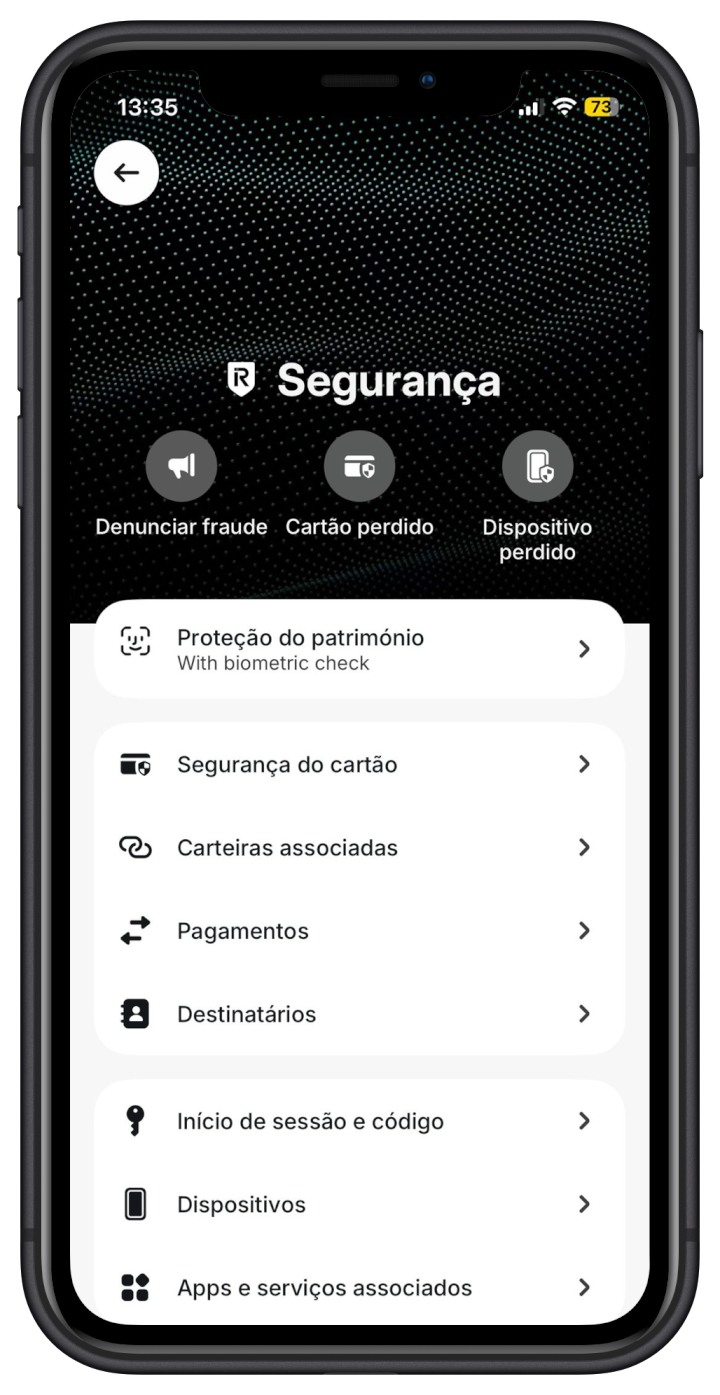
Task: Open Segurança do cartão
Action: [x=359, y=764]
